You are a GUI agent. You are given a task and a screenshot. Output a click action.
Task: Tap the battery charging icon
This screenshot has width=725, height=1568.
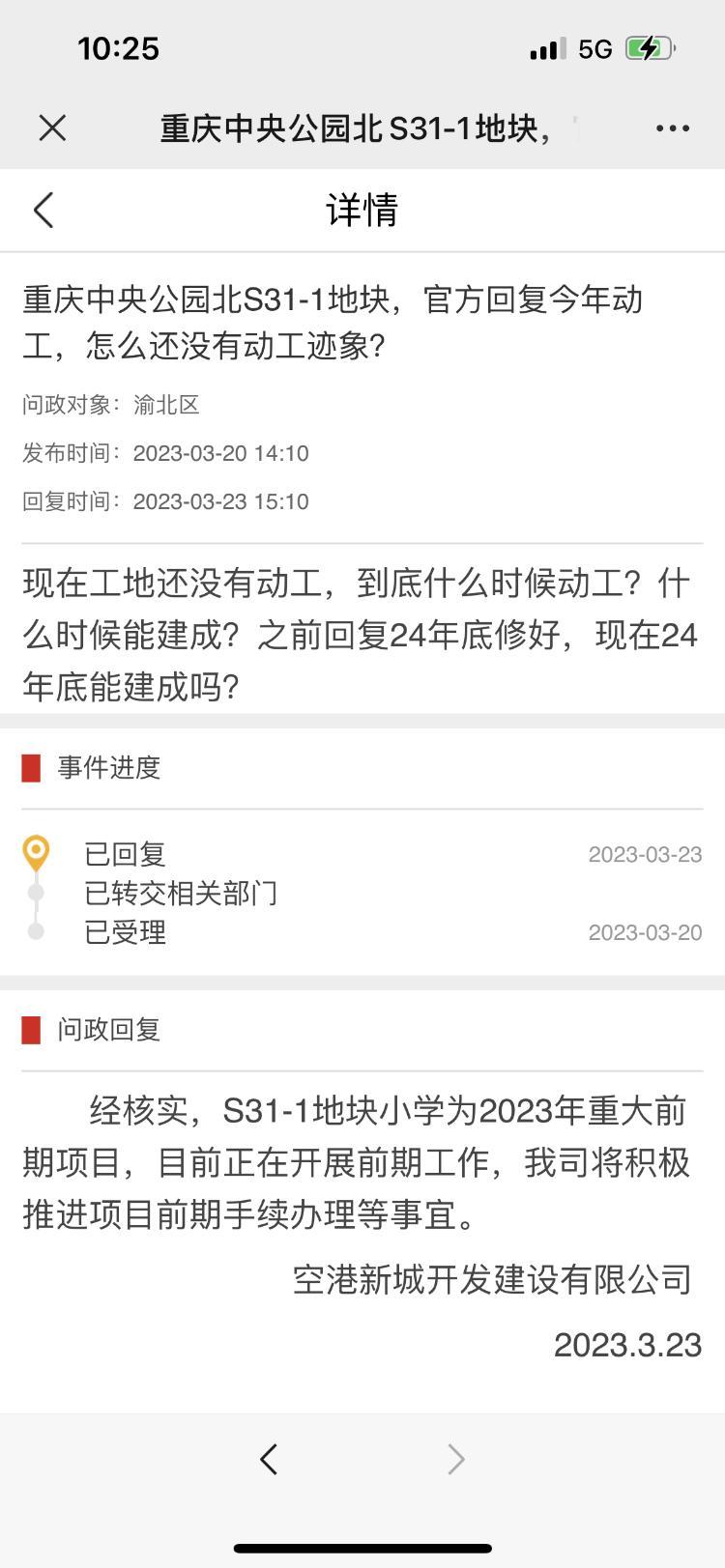[x=649, y=46]
